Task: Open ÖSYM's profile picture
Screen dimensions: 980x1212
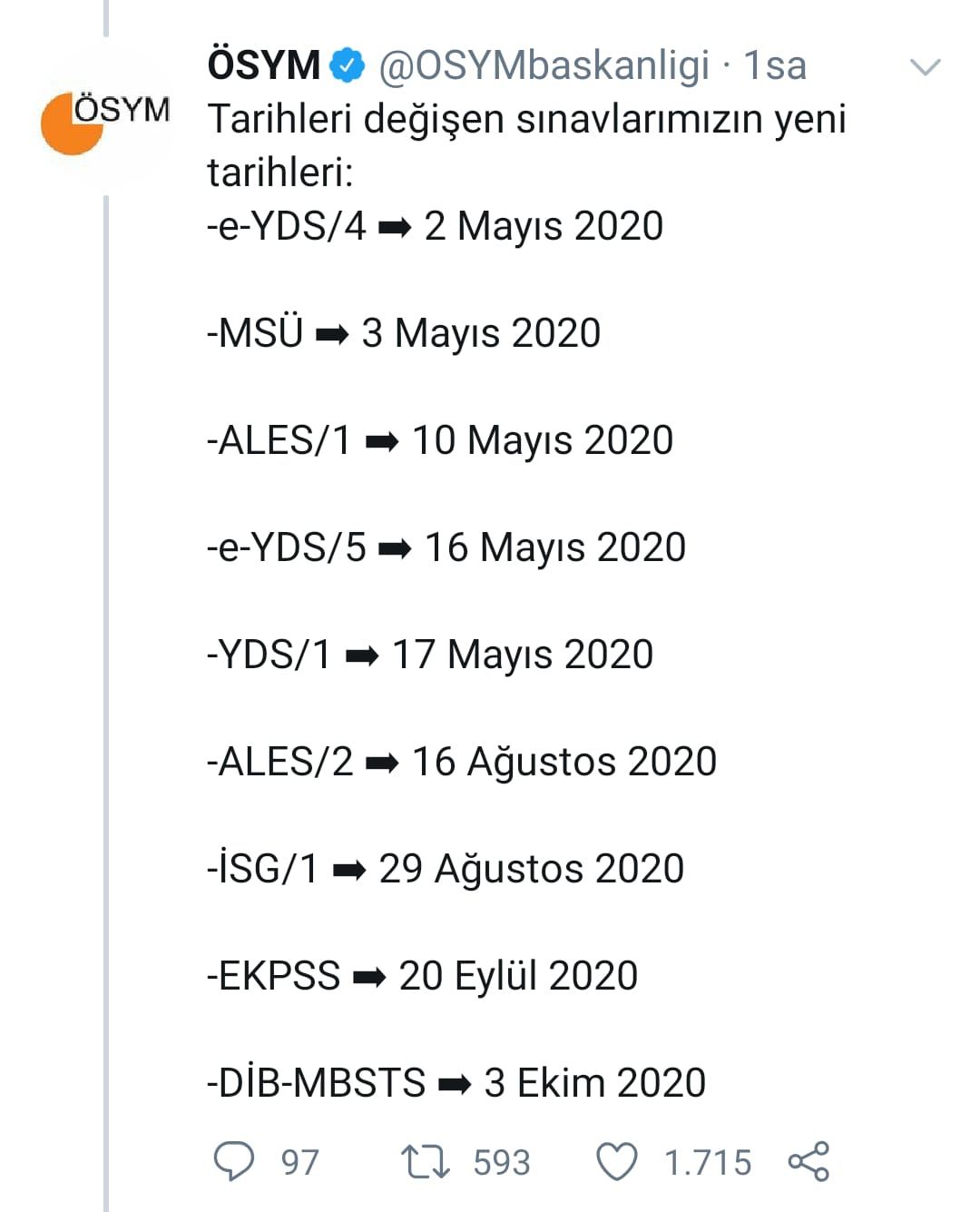Action: [x=106, y=115]
